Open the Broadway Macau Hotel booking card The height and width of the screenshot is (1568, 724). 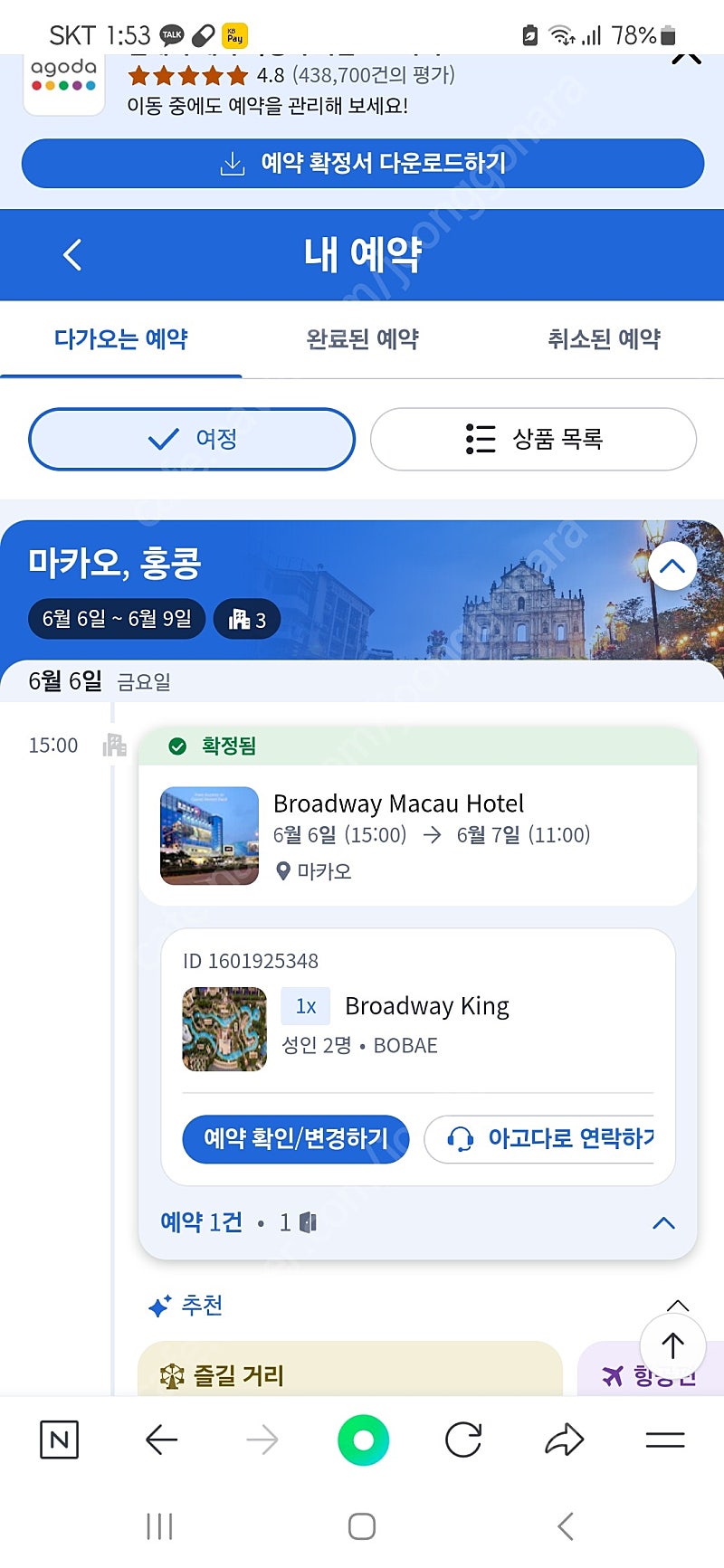(417, 835)
